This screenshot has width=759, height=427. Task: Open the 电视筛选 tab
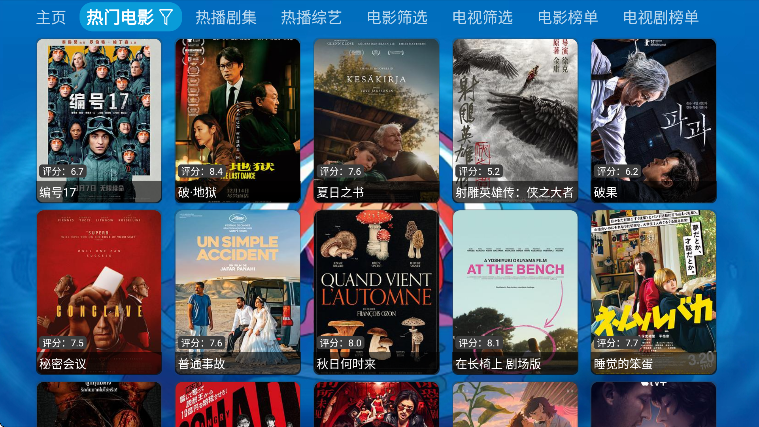click(482, 17)
